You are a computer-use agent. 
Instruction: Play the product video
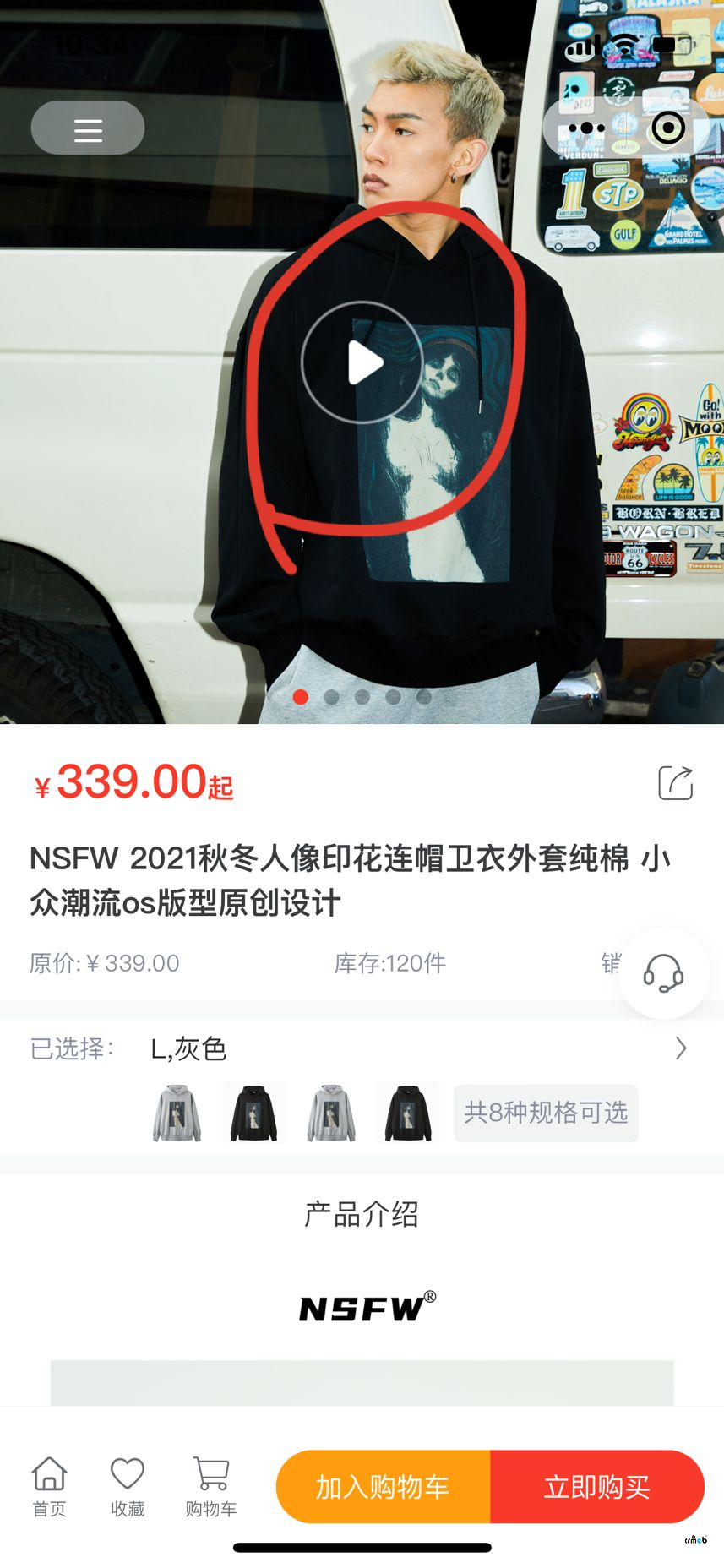pyautogui.click(x=362, y=362)
